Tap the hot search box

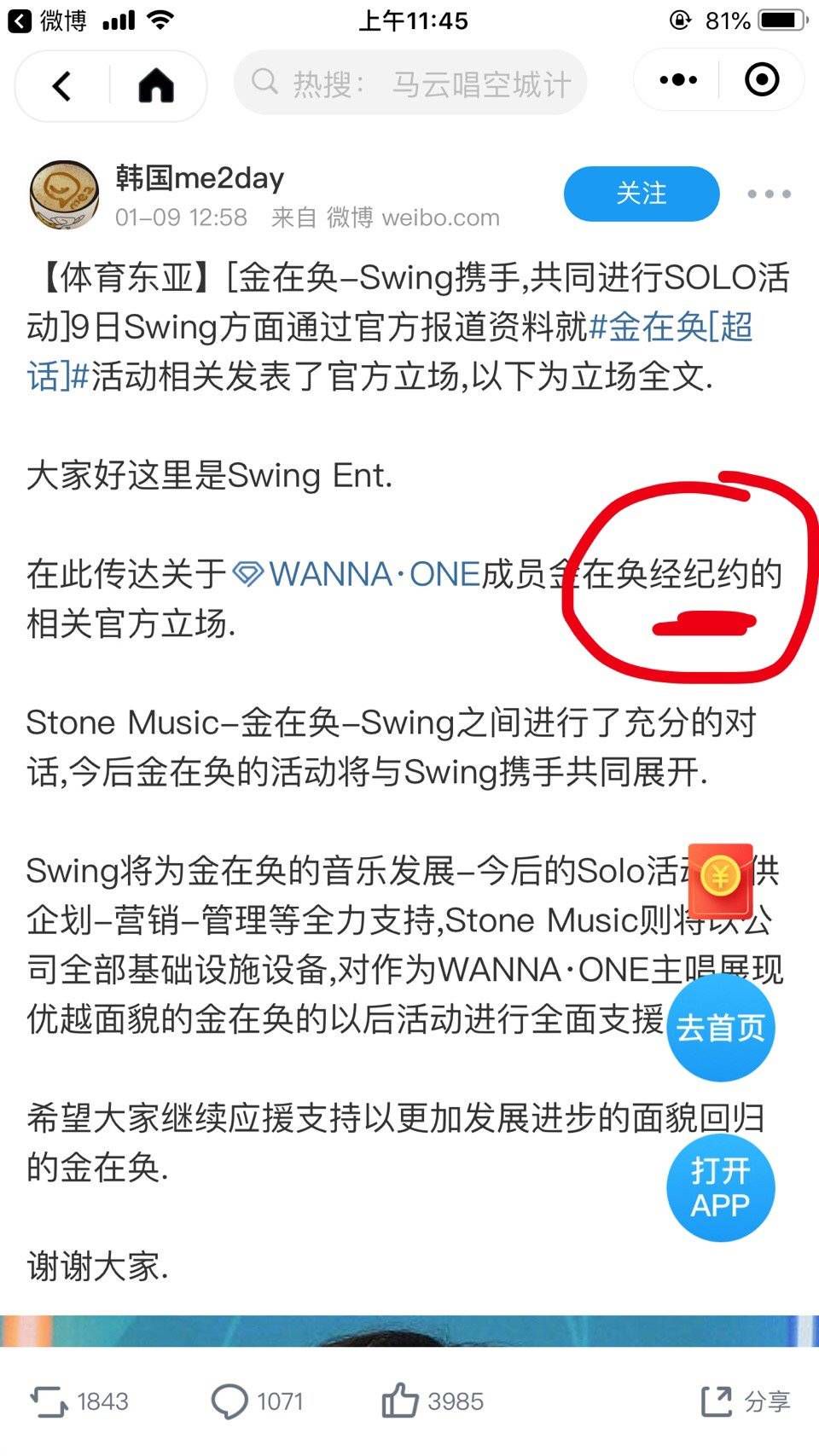pos(410,83)
